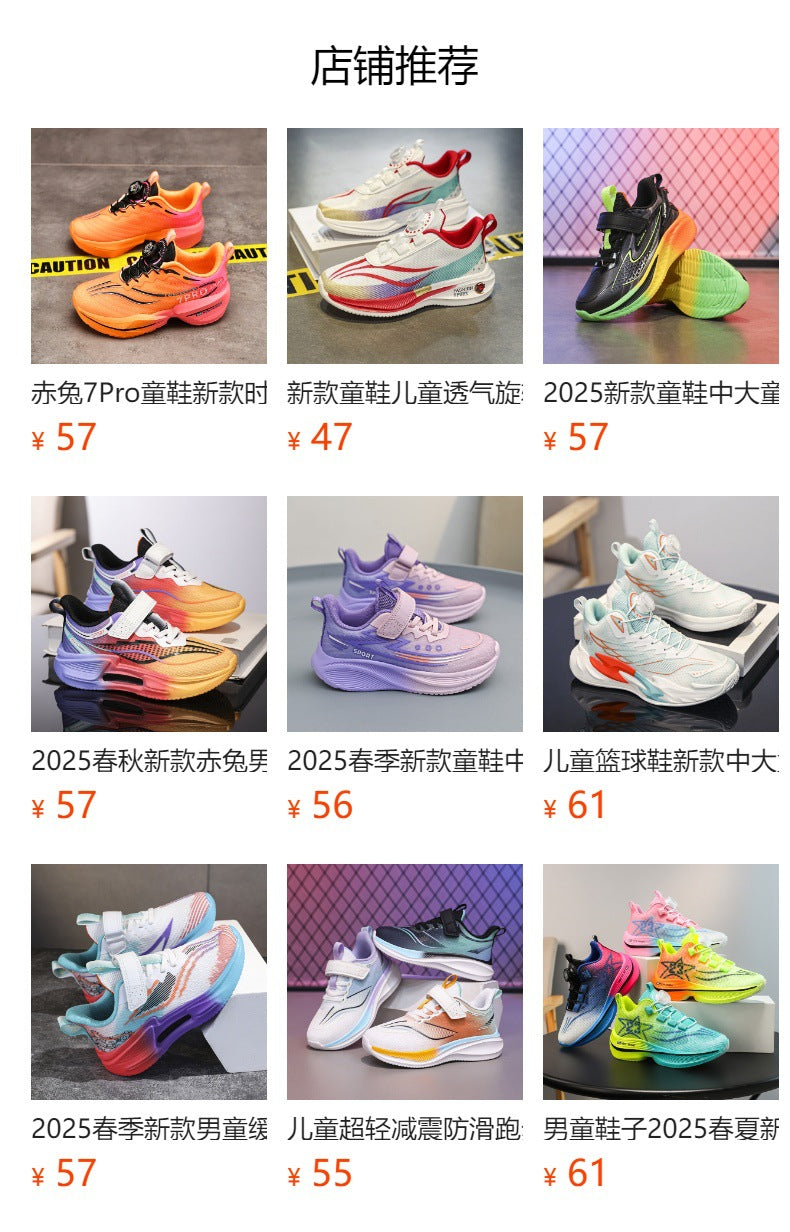The image size is (790, 1232).
Task: Open the purple 2025春季新款童鞋 product thumbnail
Action: (404, 613)
